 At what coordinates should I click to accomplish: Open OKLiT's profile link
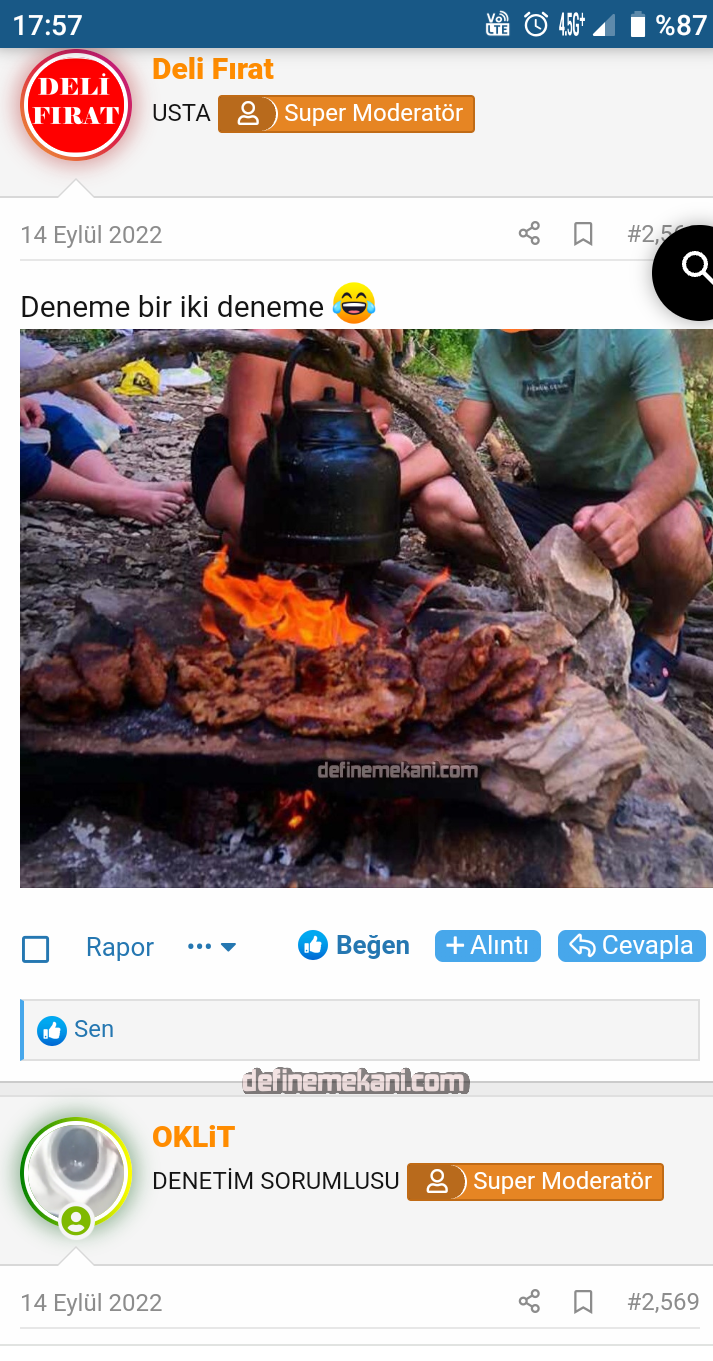193,1137
